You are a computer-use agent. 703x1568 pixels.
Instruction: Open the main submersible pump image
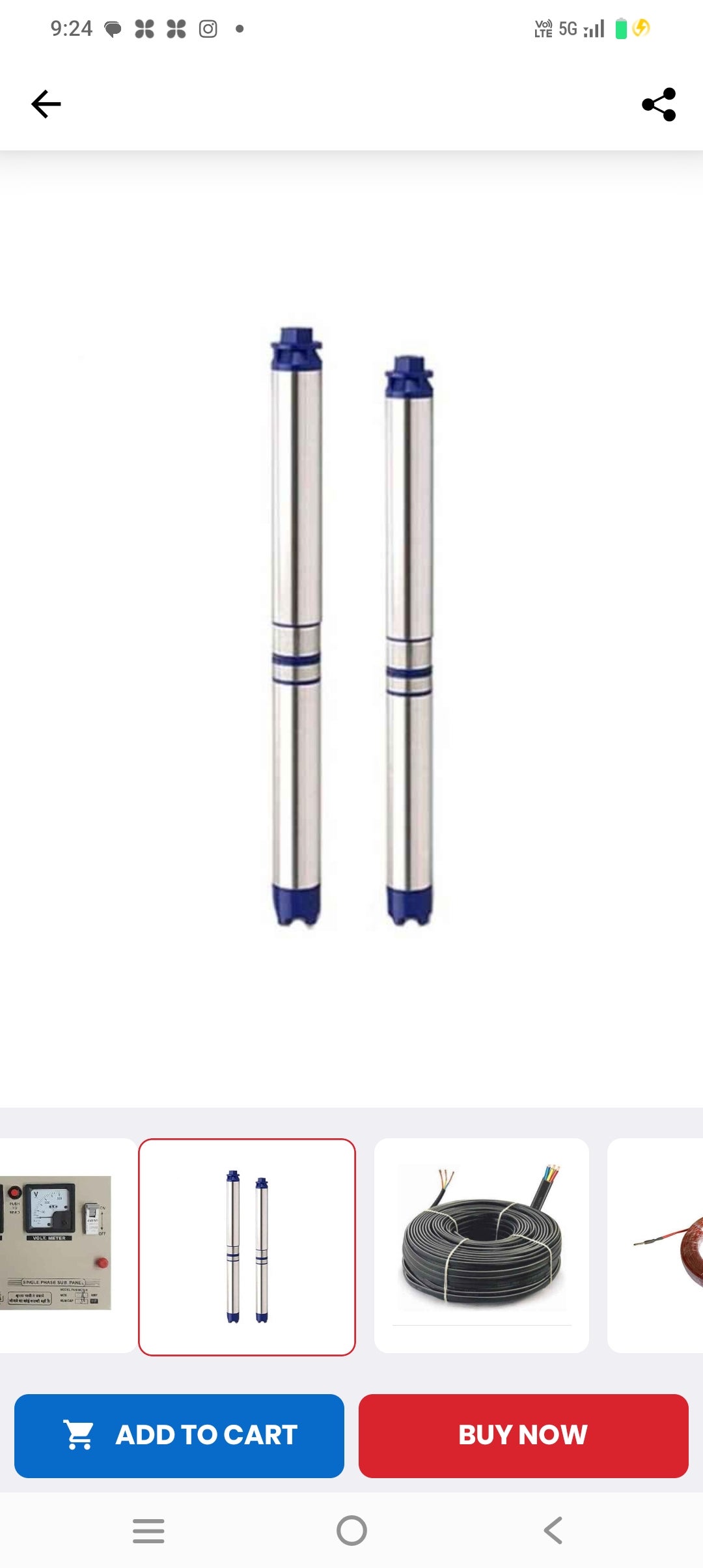tap(351, 626)
